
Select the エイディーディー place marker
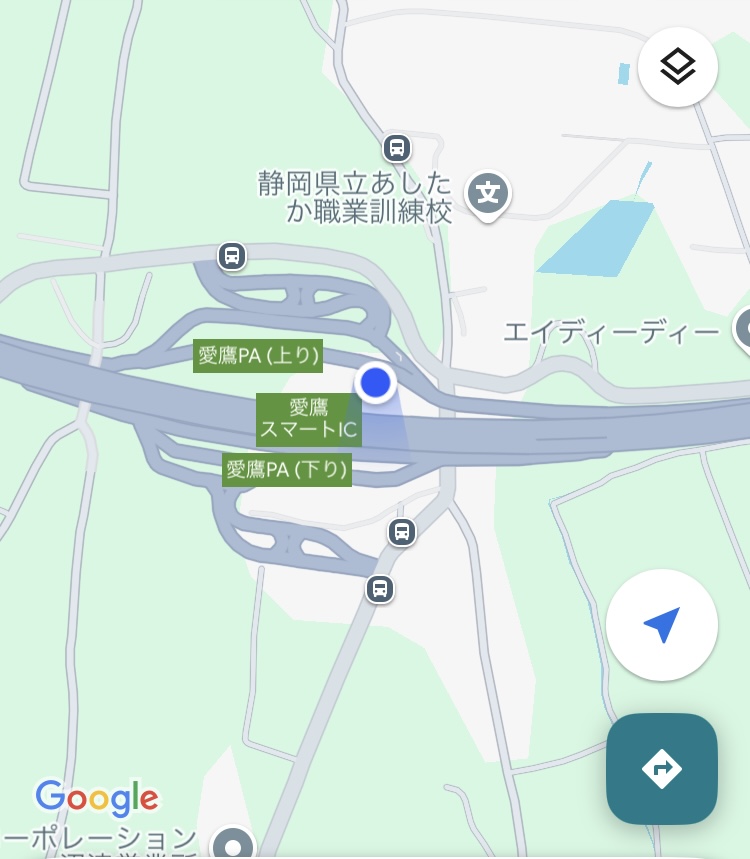pyautogui.click(x=743, y=328)
